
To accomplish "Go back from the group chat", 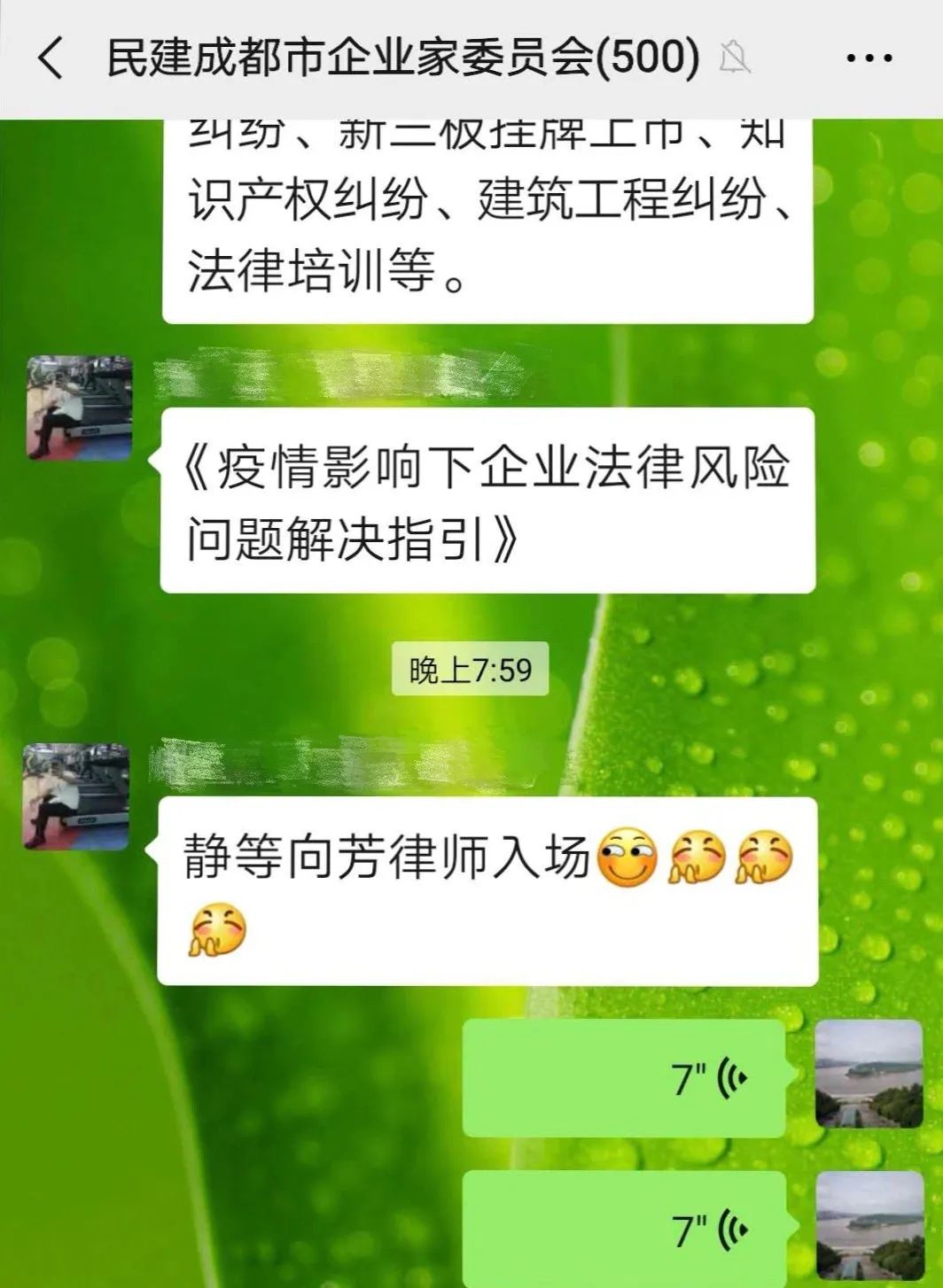I will 51,58.
